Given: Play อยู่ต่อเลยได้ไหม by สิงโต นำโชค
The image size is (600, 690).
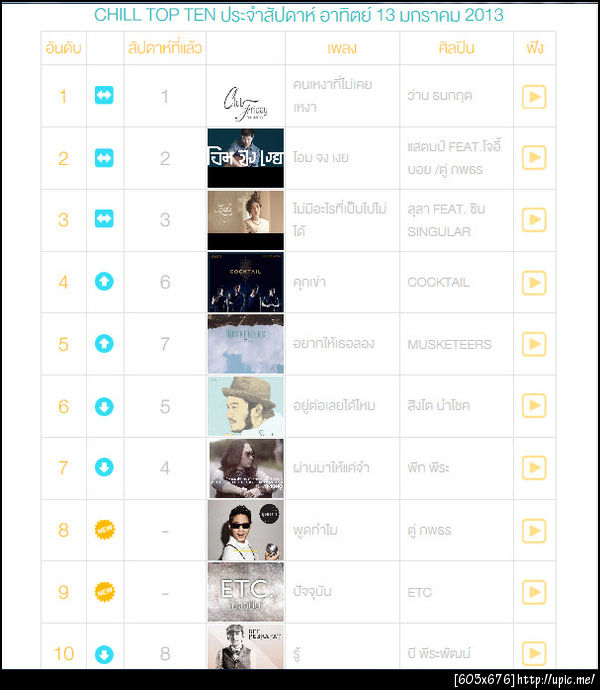Looking at the screenshot, I should pos(534,406).
